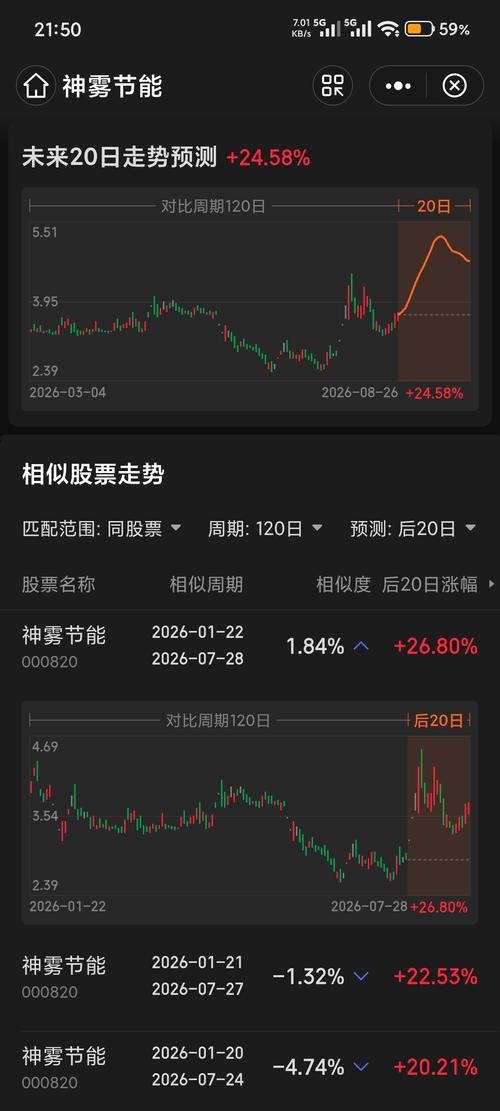Image resolution: width=500 pixels, height=1111 pixels.
Task: Open the QR scan icon
Action: coord(332,86)
